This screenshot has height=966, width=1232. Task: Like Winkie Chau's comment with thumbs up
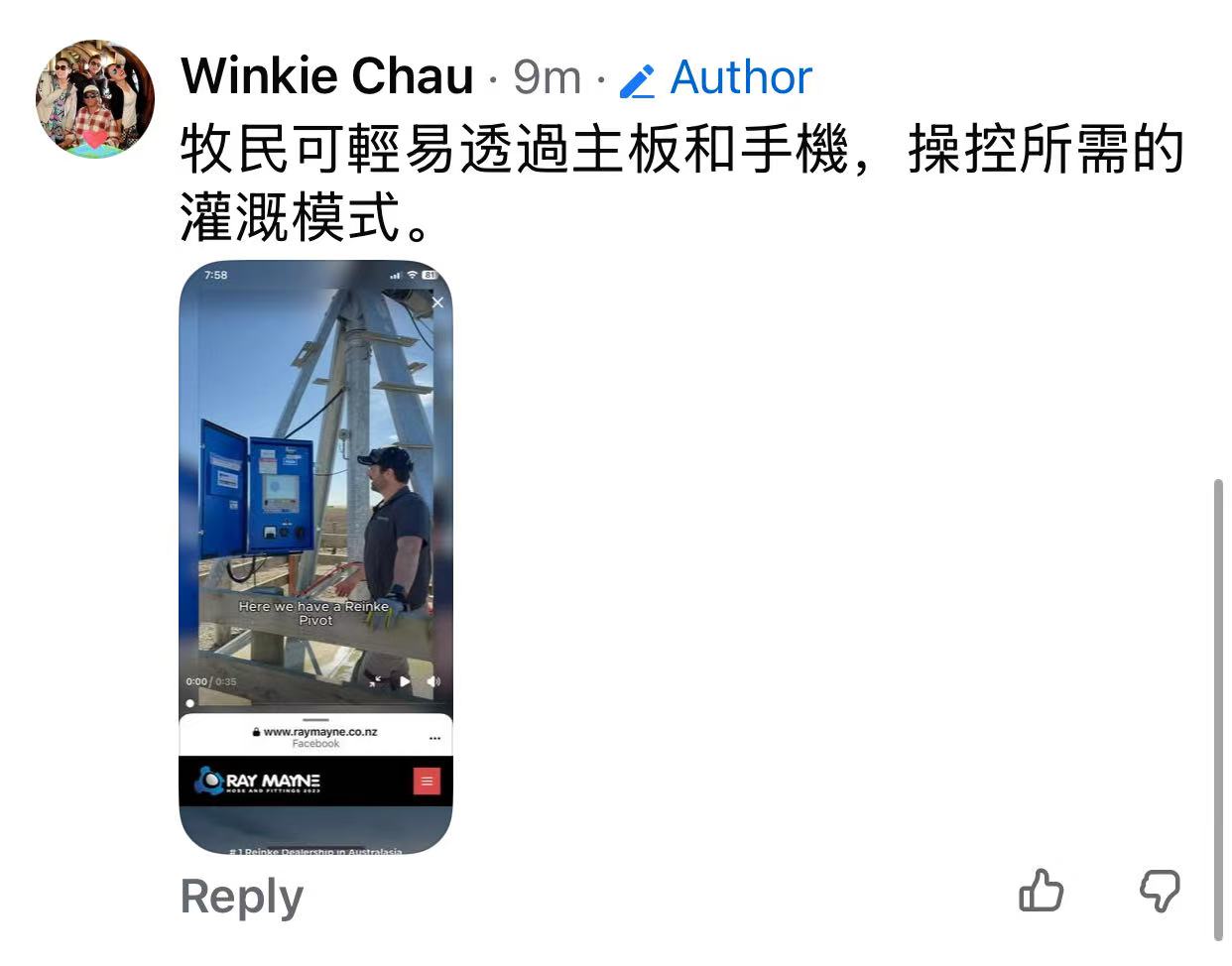coord(1041,891)
